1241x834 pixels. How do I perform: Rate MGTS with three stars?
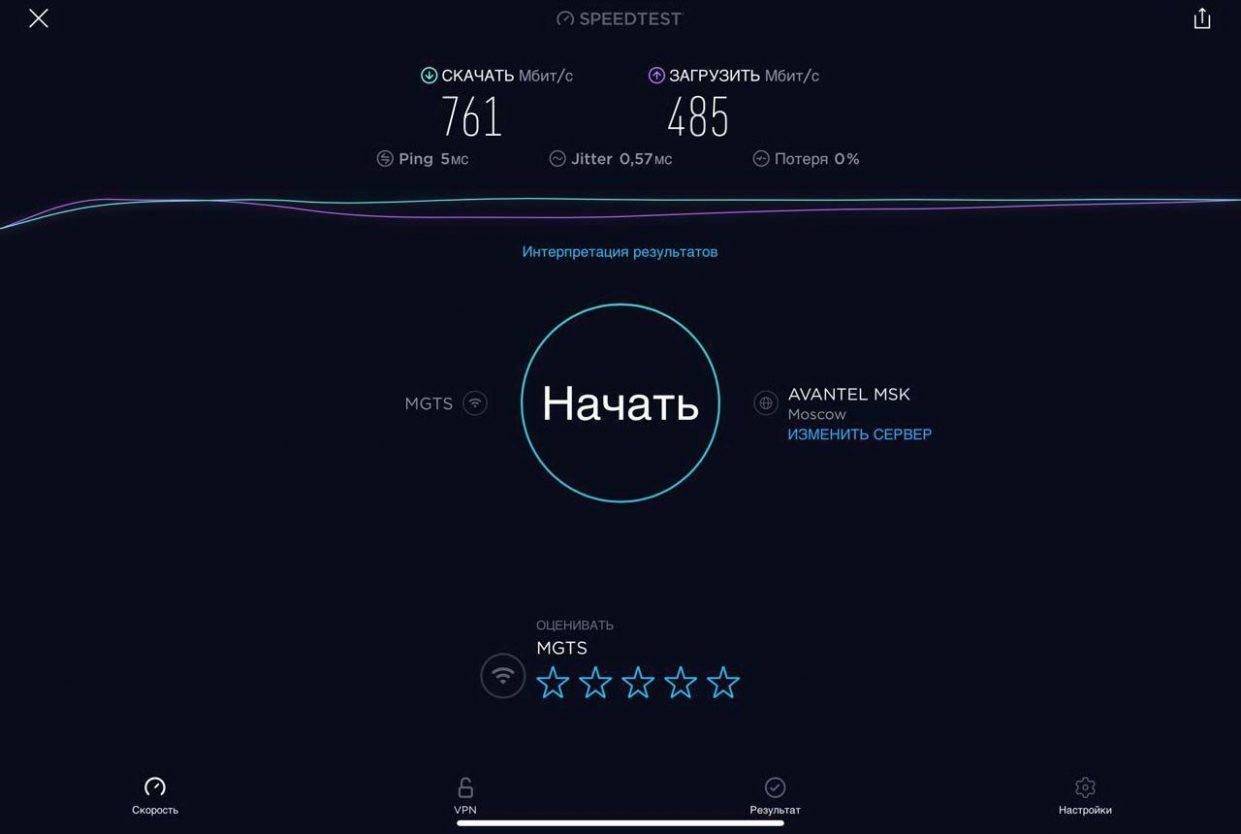[x=638, y=683]
